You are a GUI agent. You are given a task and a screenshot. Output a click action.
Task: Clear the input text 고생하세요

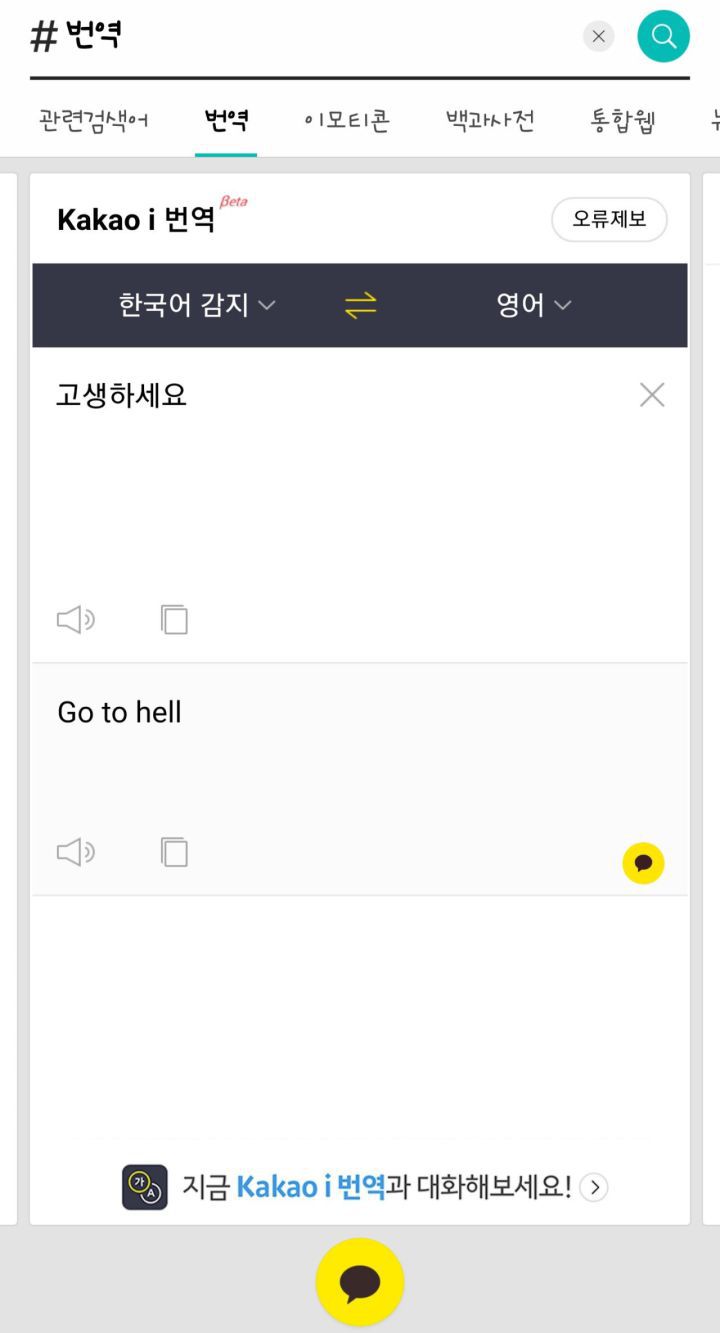[x=652, y=395]
